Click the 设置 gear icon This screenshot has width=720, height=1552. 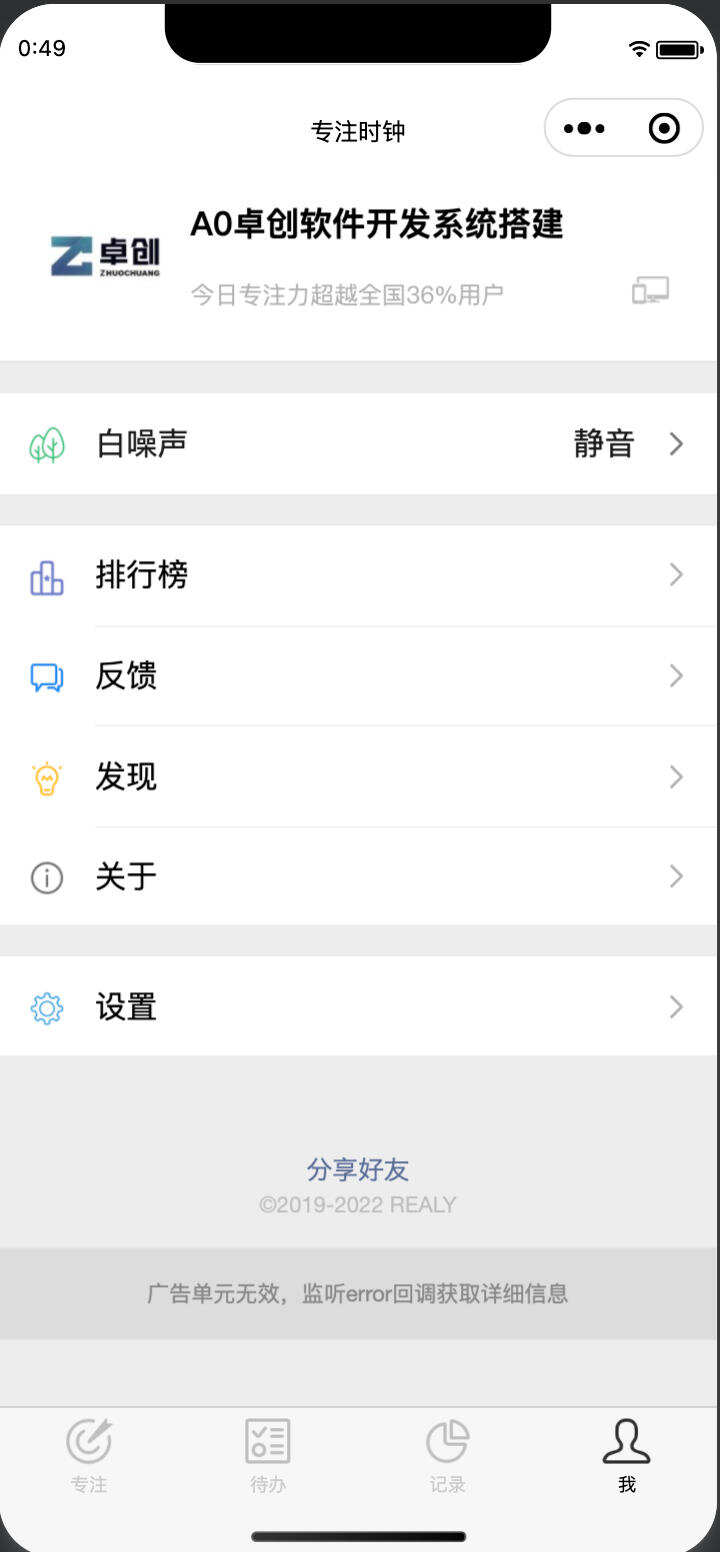point(46,1007)
